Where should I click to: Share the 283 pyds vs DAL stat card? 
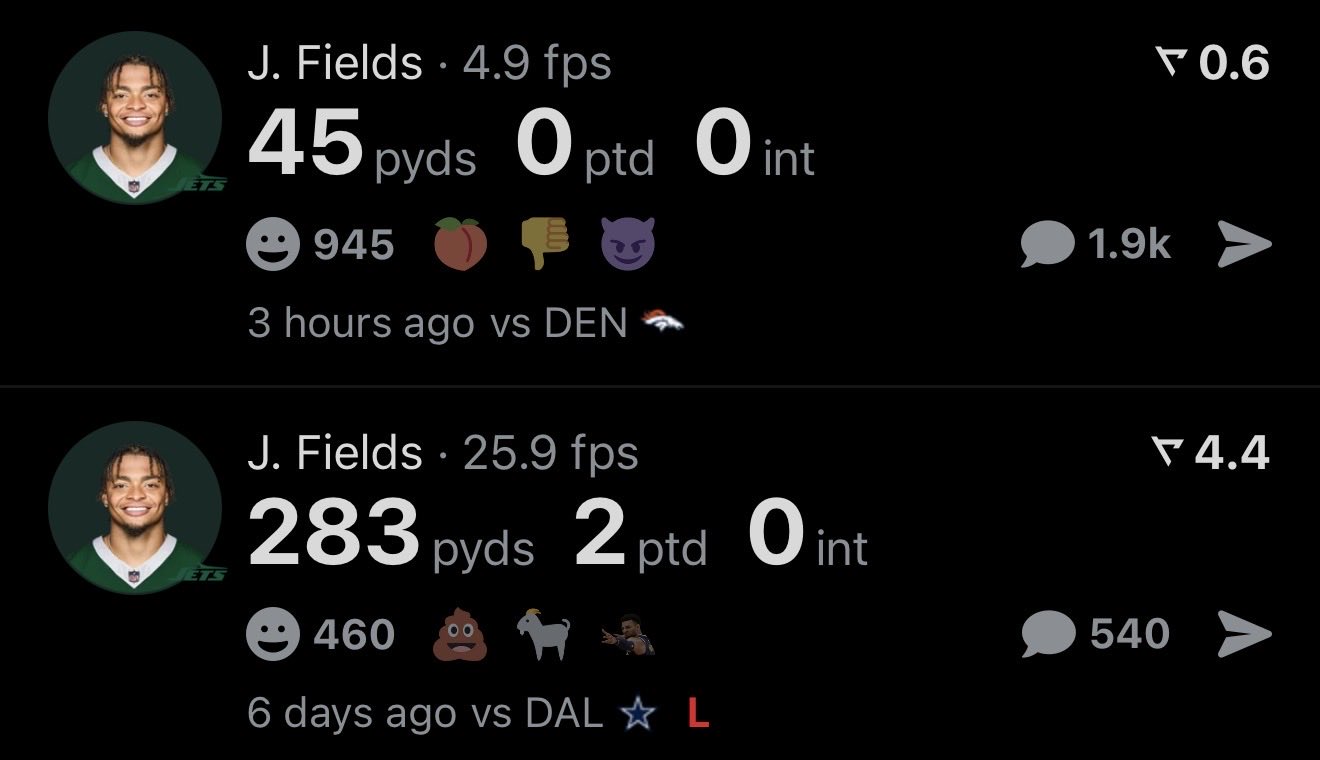pyautogui.click(x=1244, y=634)
